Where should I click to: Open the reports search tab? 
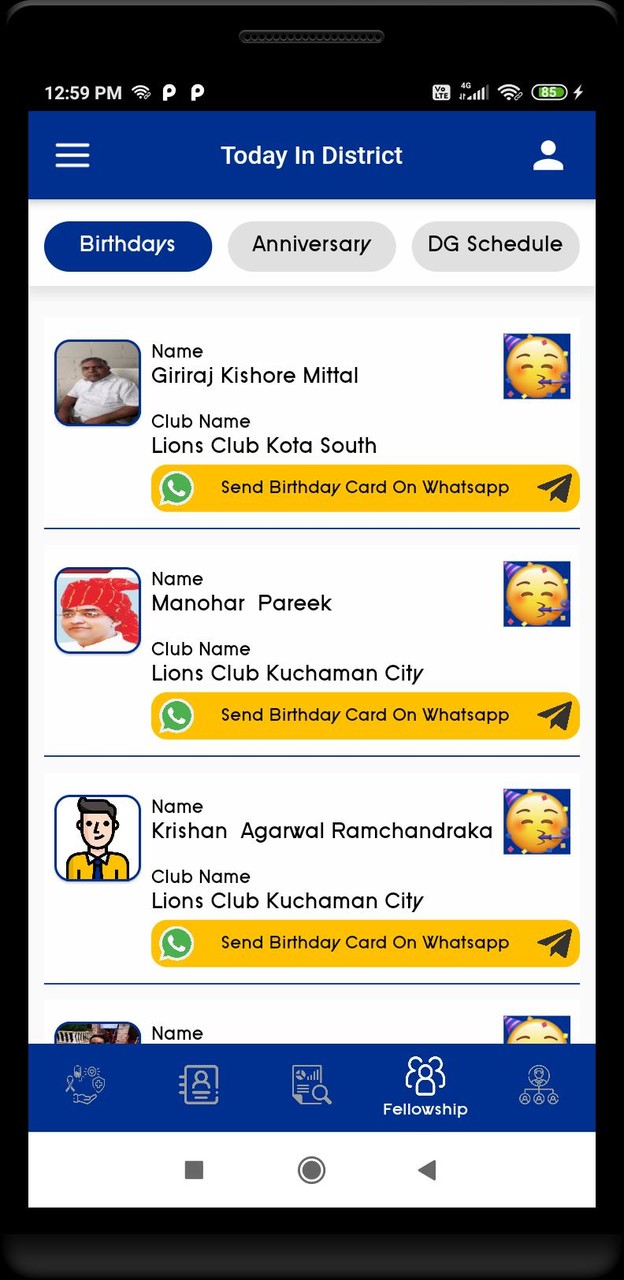pos(311,1085)
